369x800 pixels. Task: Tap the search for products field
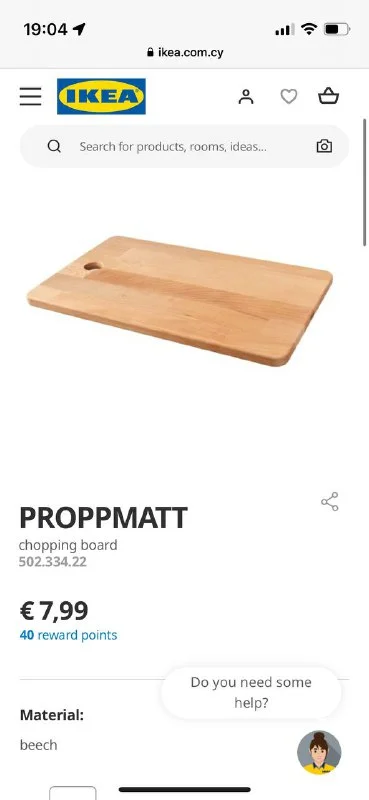coord(184,146)
